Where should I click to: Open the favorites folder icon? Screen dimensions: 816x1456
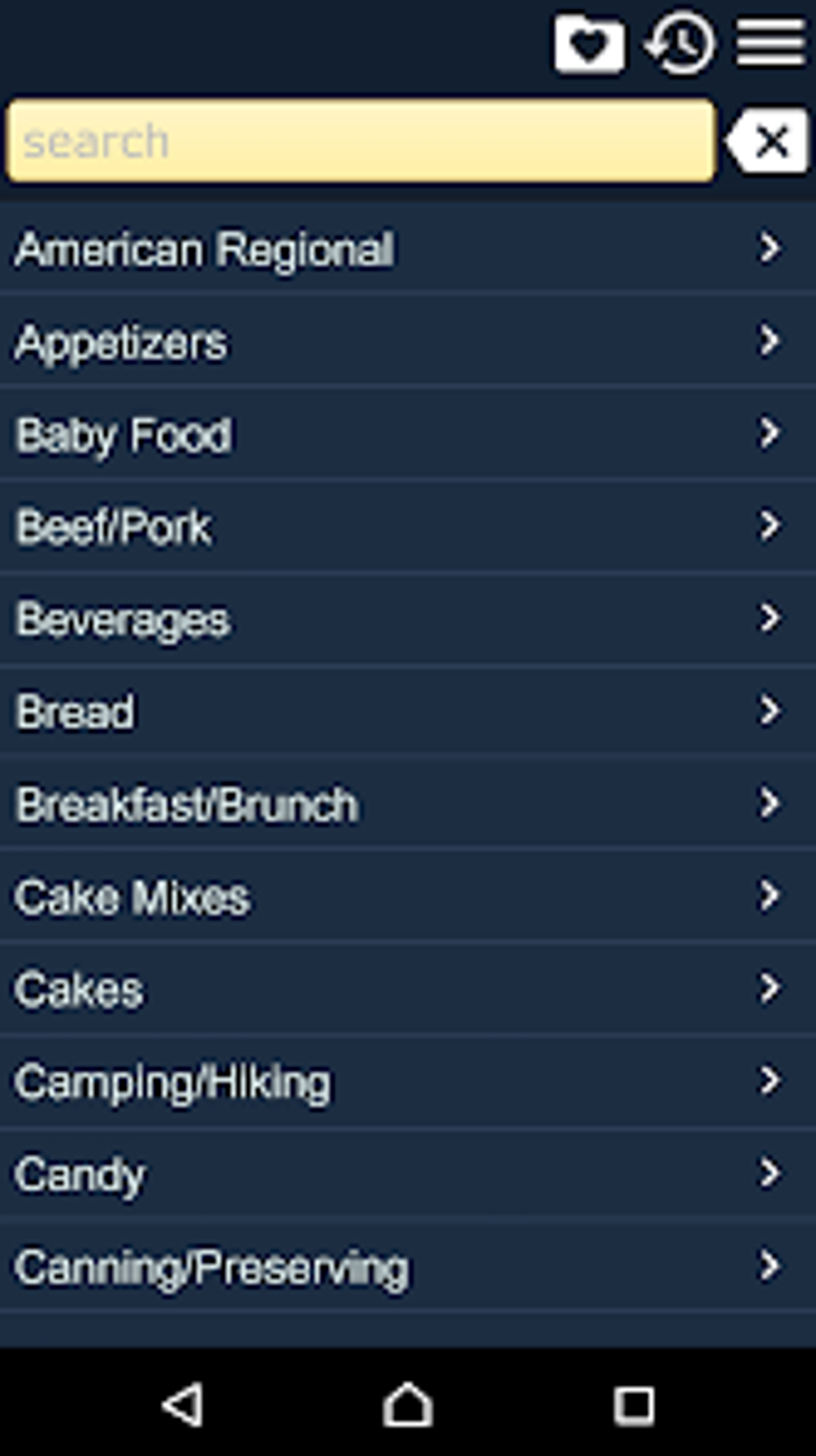pyautogui.click(x=590, y=43)
